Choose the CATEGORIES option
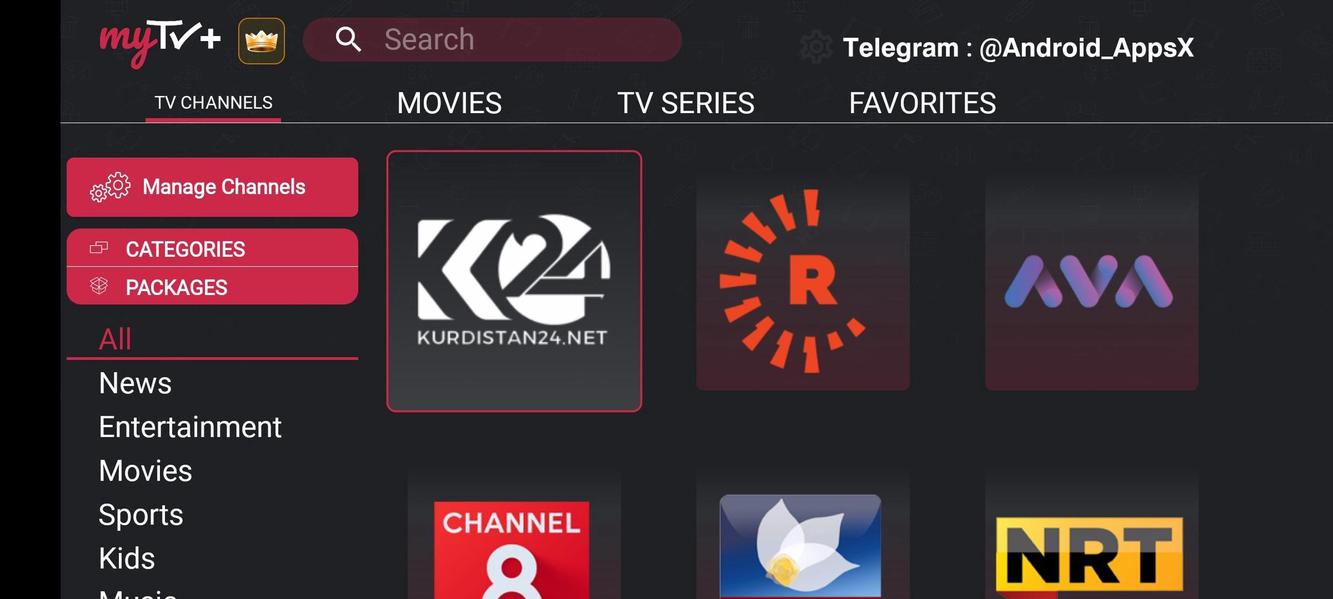The width and height of the screenshot is (1333, 599). [212, 249]
